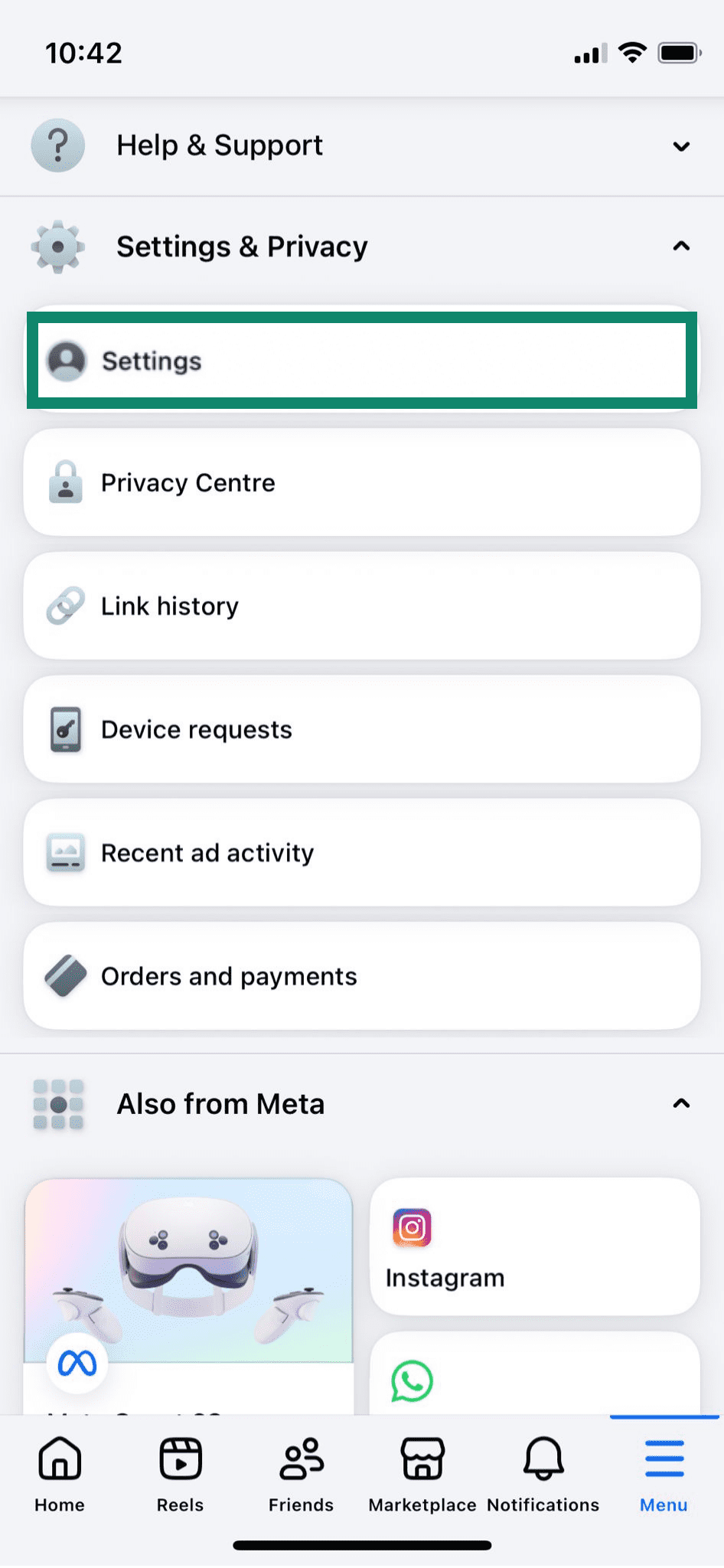Collapse the Also from Meta section
This screenshot has height=1568, width=724.
point(680,1103)
